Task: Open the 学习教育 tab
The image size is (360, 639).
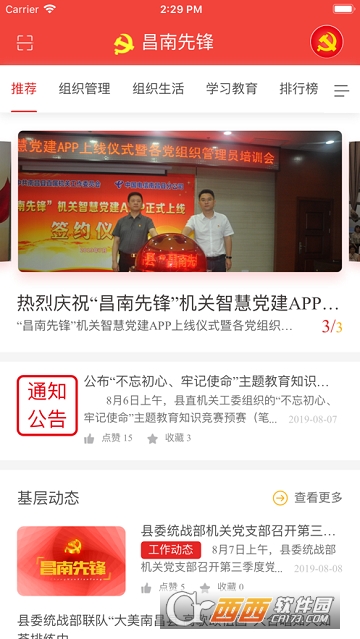Action: pos(232,88)
